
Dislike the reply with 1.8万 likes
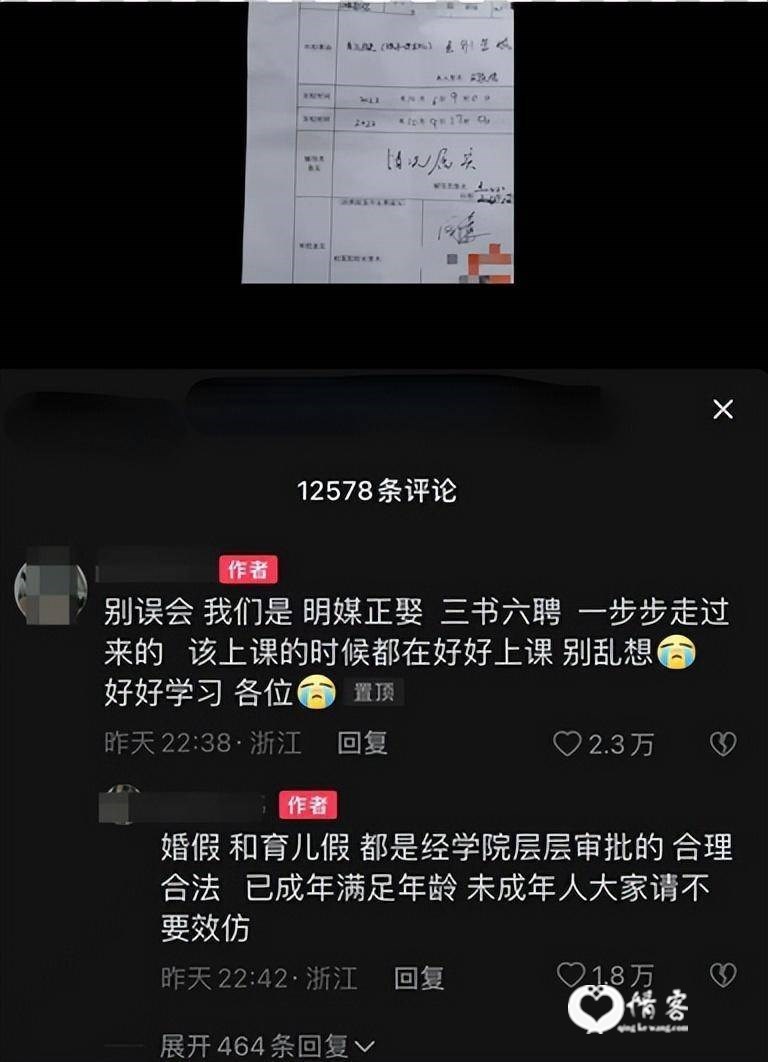[722, 976]
